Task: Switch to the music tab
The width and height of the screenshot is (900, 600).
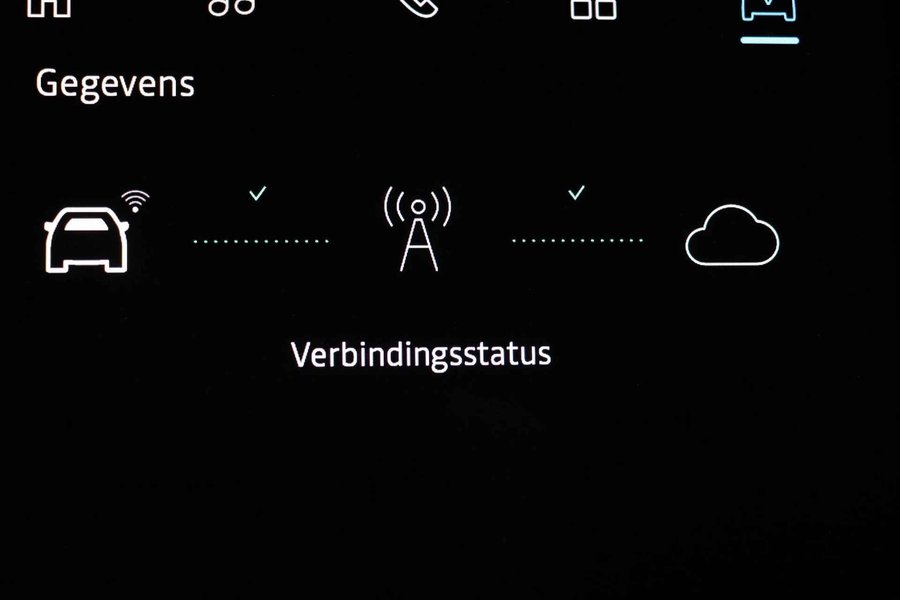Action: point(232,6)
